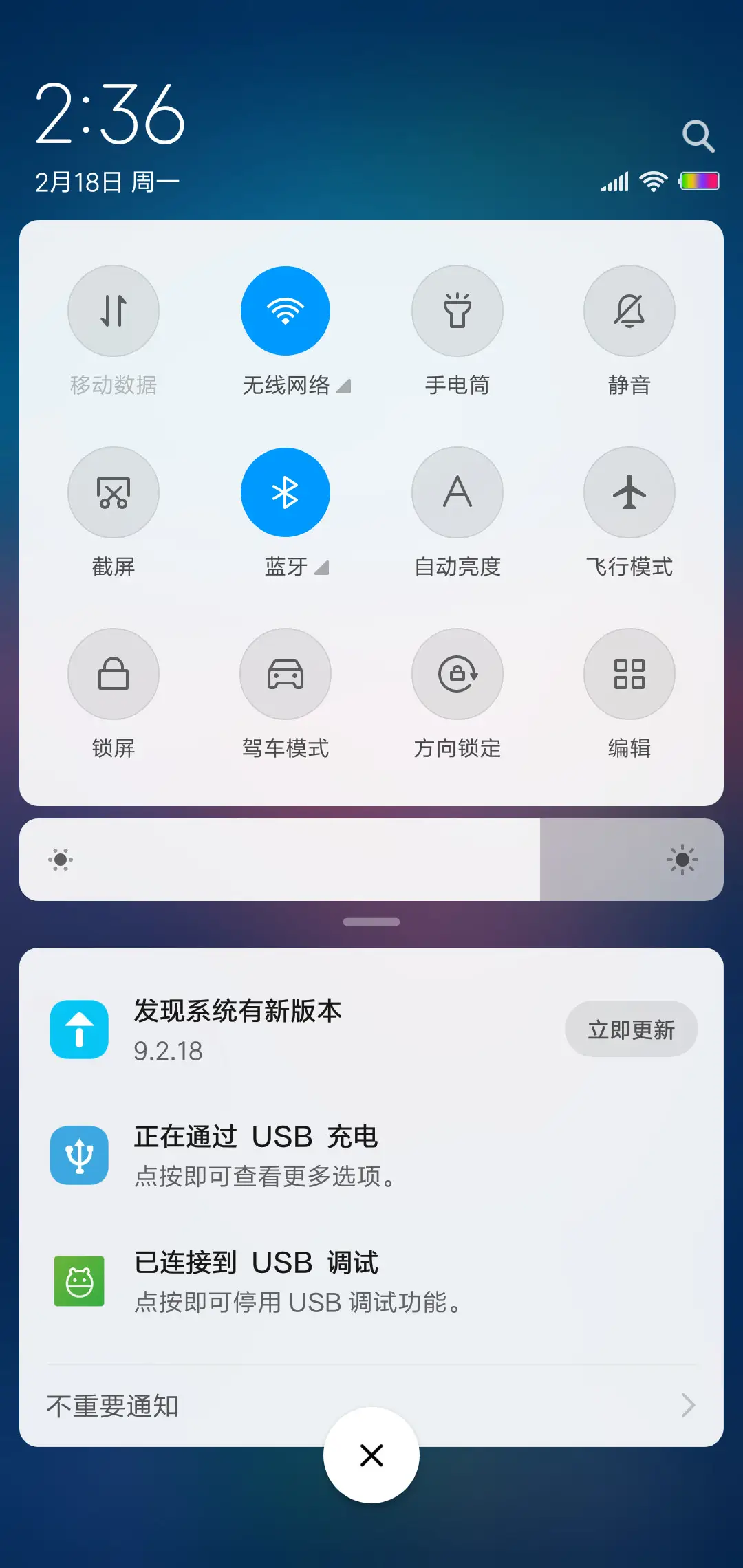Tap 立即更新 to update system
The width and height of the screenshot is (743, 1568).
coord(631,1029)
